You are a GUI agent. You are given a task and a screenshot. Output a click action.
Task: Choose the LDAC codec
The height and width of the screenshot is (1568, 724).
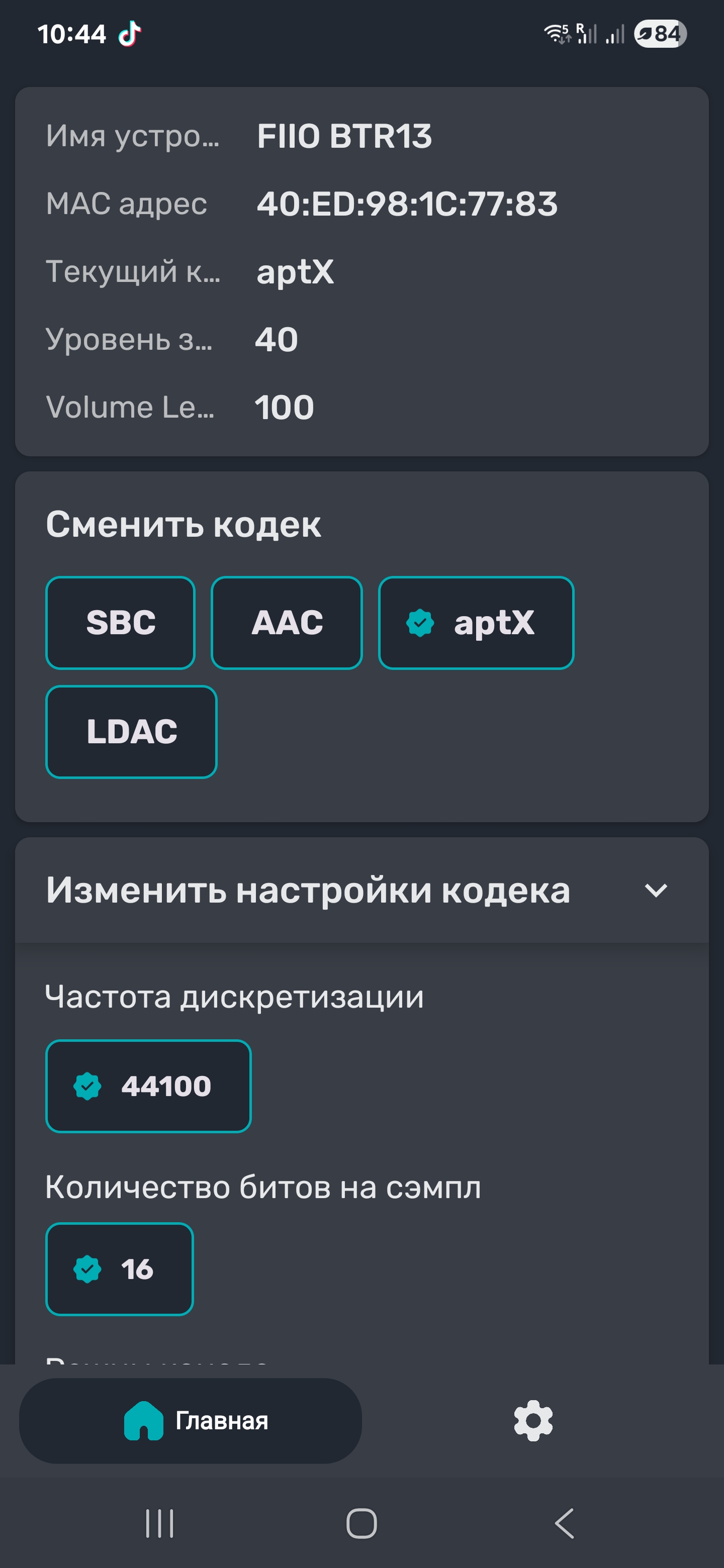click(x=132, y=732)
